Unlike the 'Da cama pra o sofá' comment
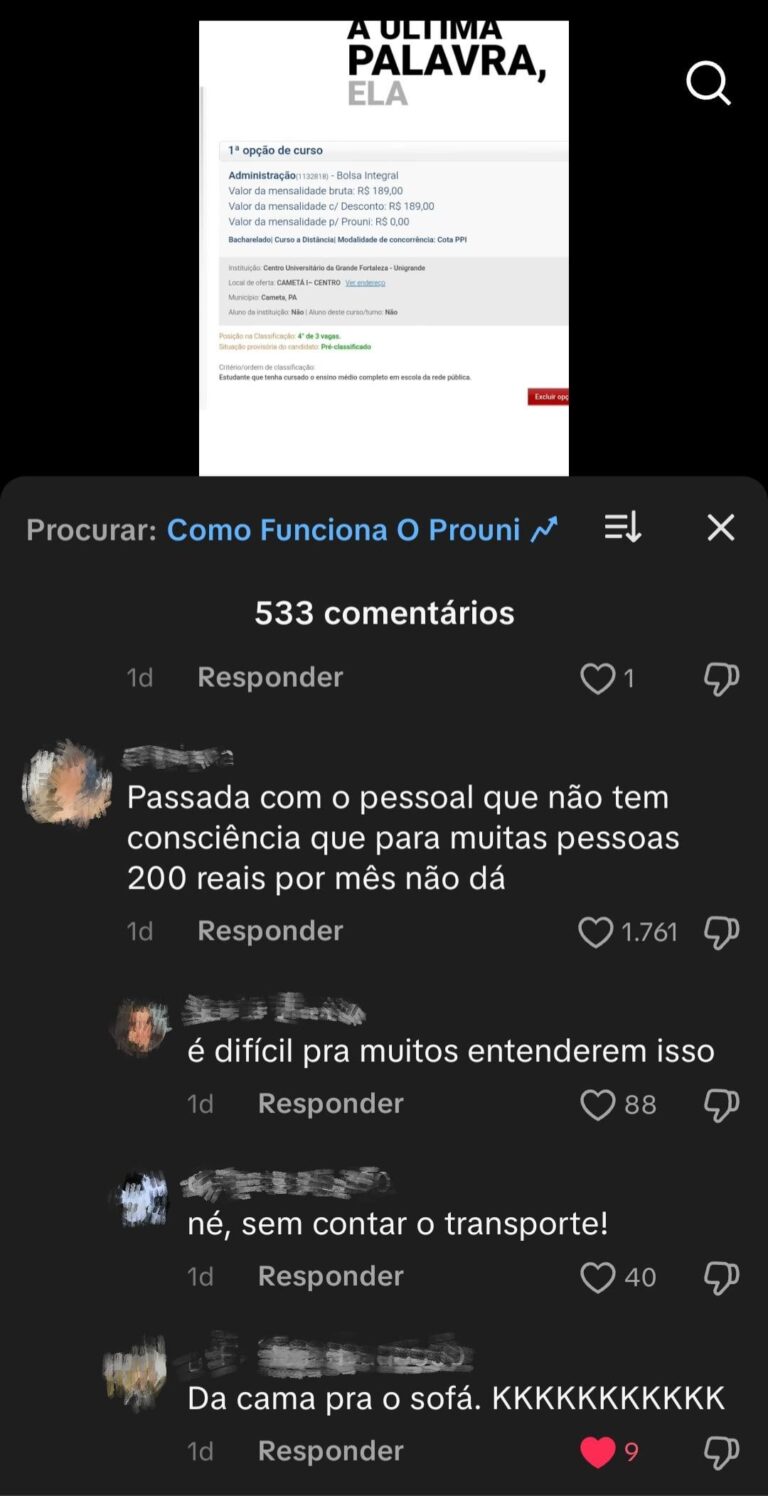This screenshot has height=1496, width=768. click(598, 1451)
